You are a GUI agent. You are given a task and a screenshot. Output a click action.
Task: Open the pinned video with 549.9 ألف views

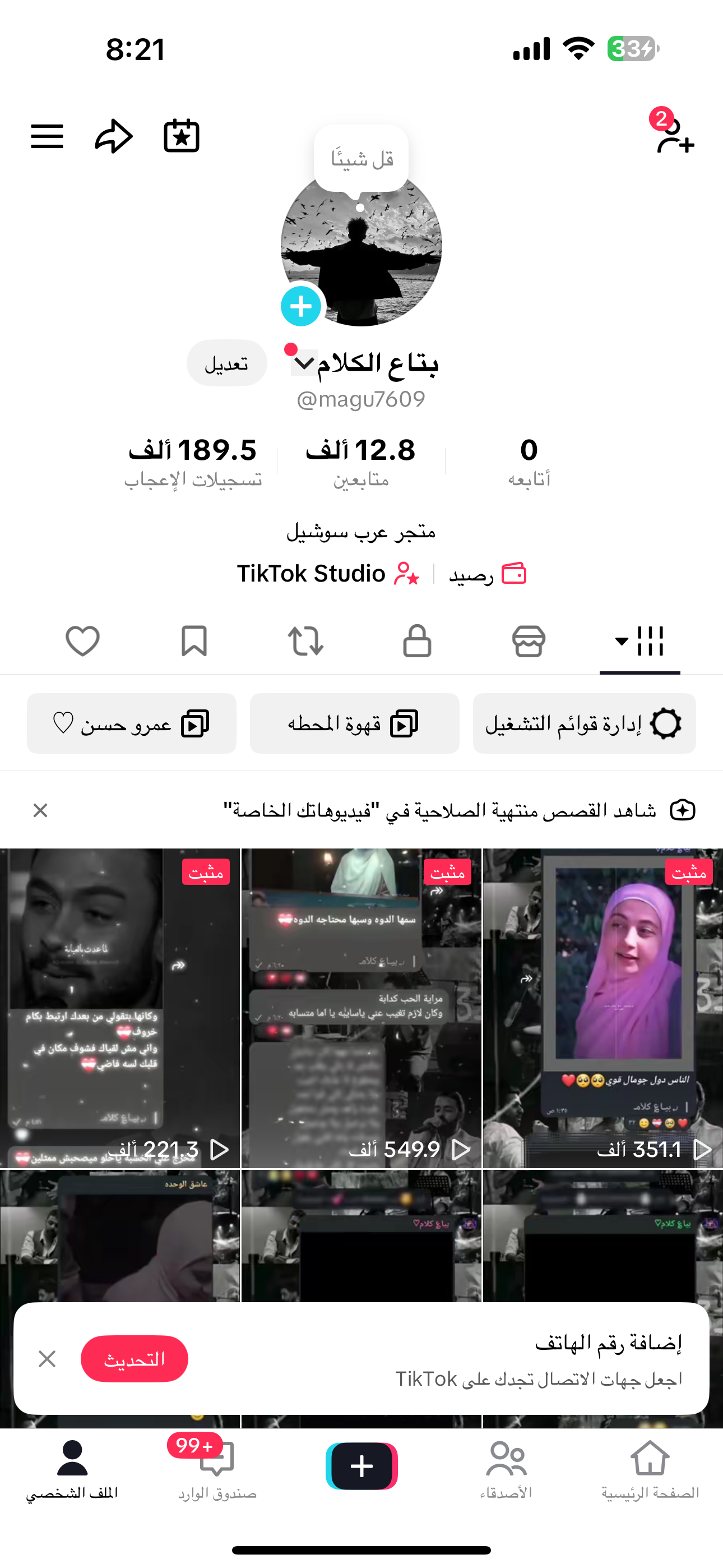pyautogui.click(x=361, y=1008)
